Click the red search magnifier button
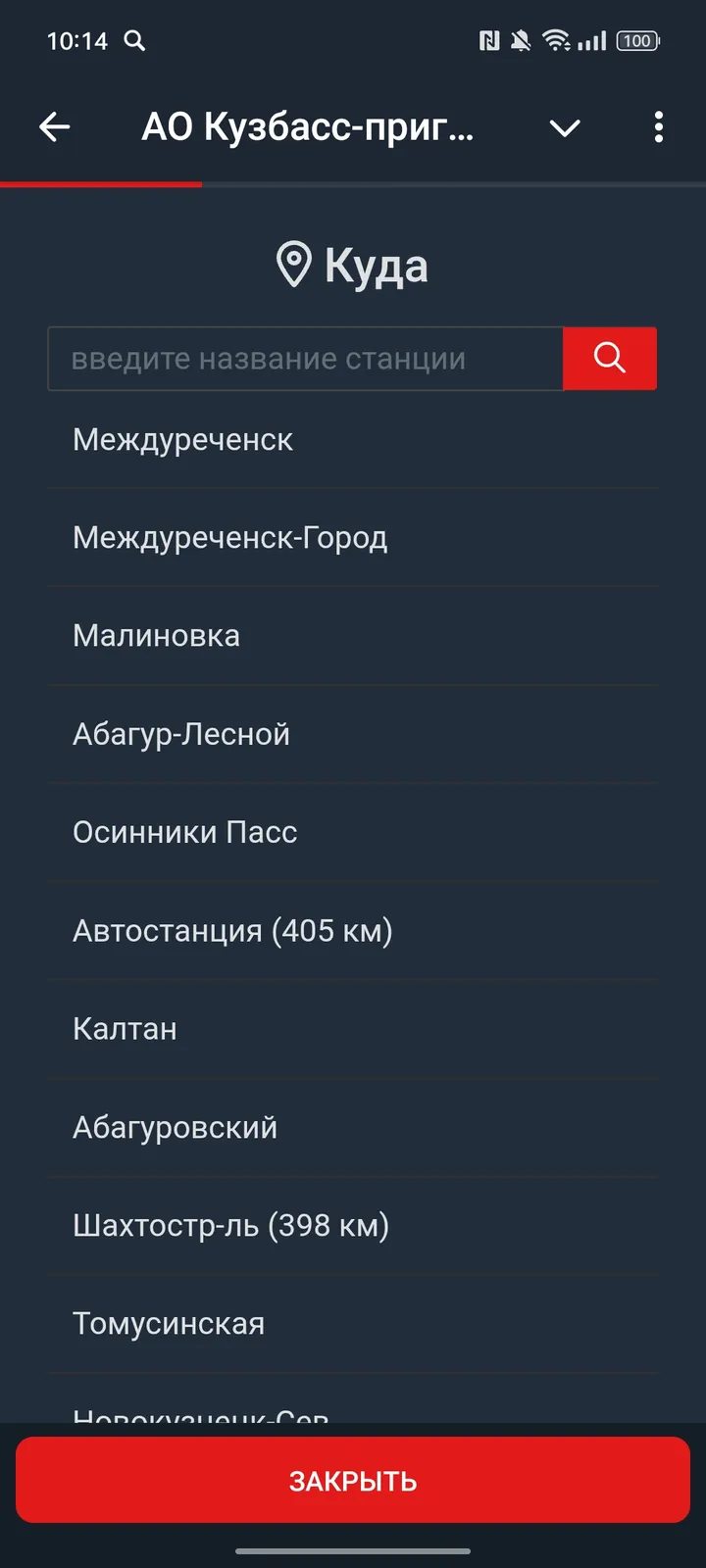The width and height of the screenshot is (706, 1568). click(x=609, y=359)
